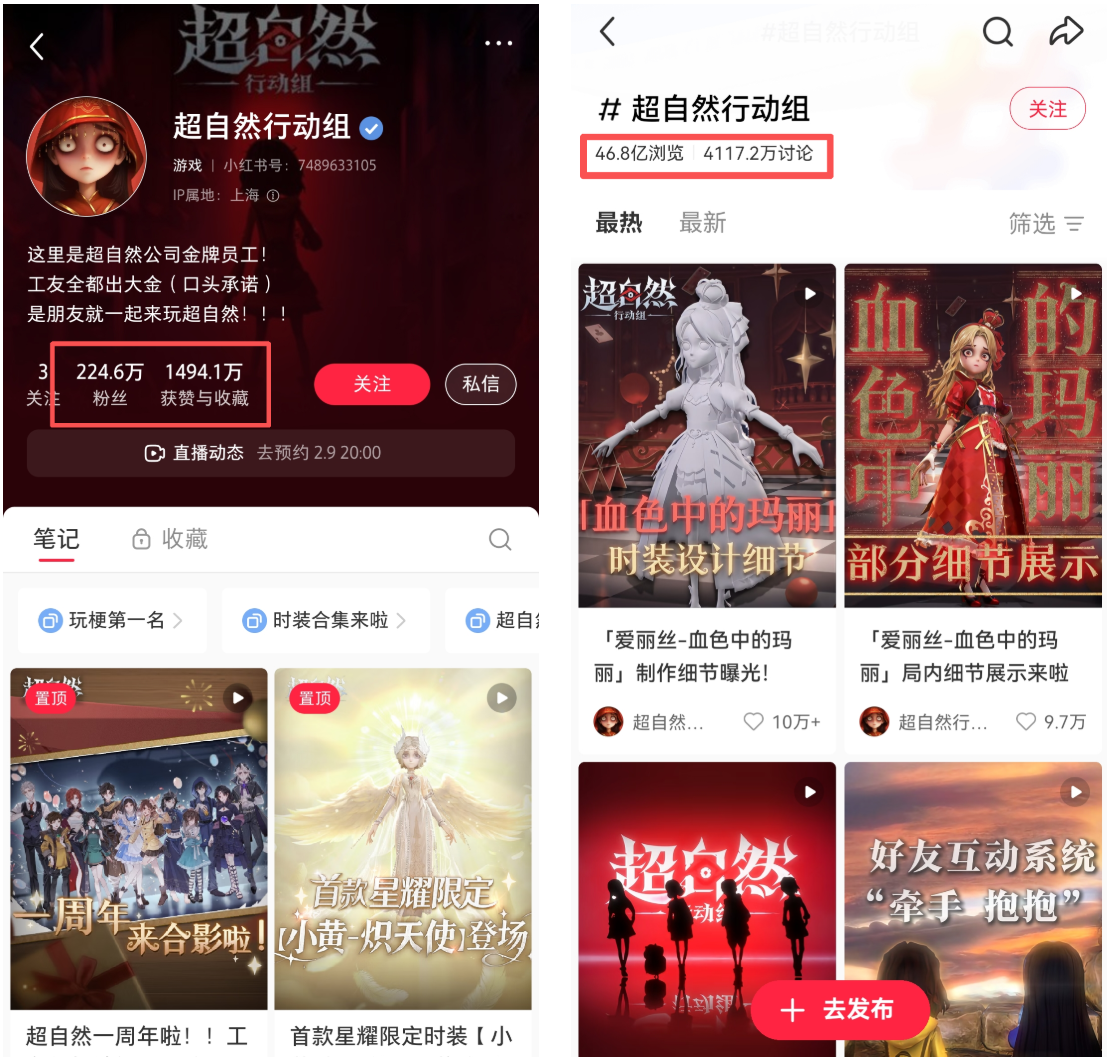Open the 制作细节曝光 video post
The width and height of the screenshot is (1107, 1062).
click(x=707, y=436)
